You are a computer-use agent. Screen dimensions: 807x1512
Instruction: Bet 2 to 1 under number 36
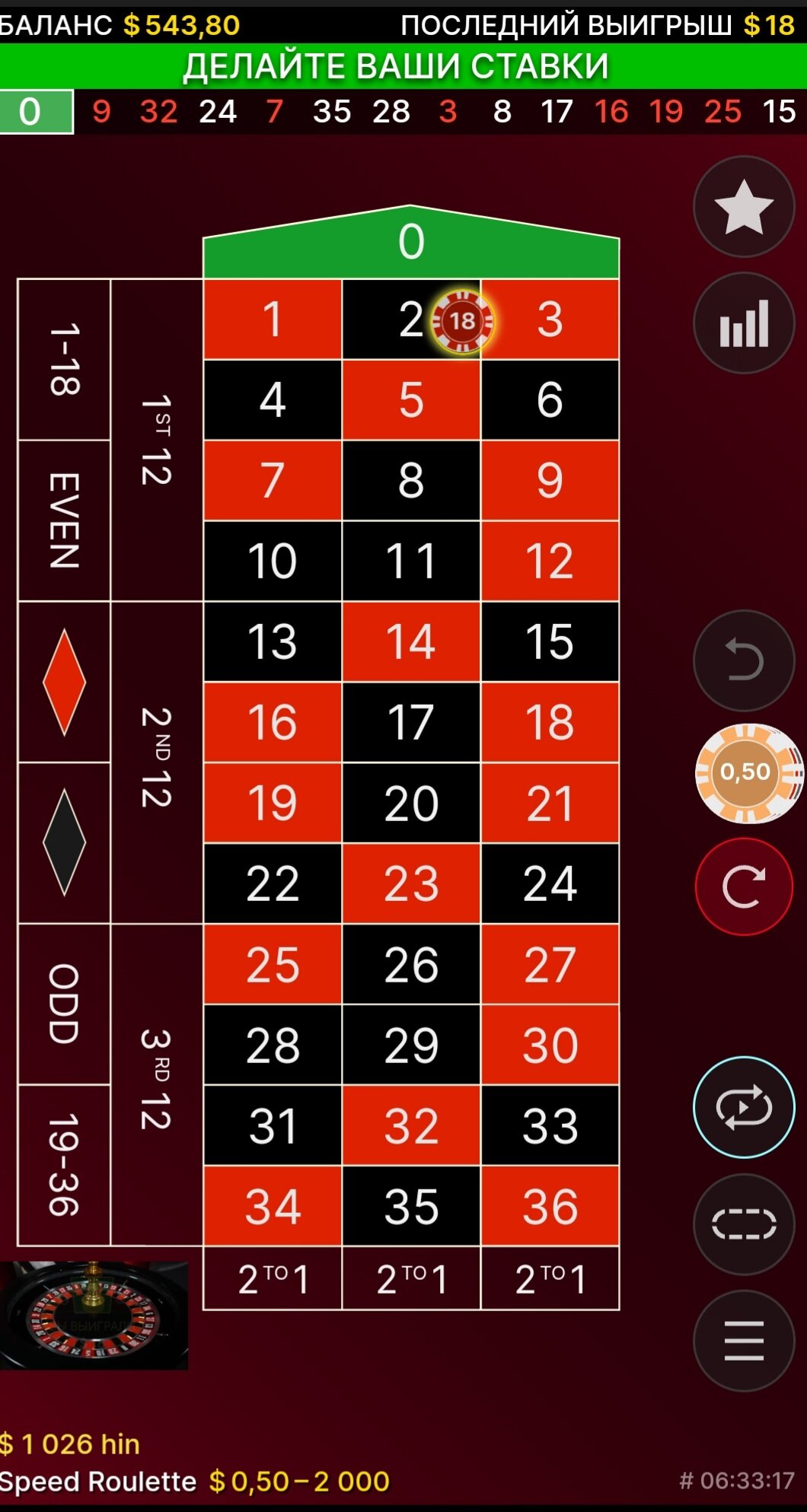(x=550, y=1278)
